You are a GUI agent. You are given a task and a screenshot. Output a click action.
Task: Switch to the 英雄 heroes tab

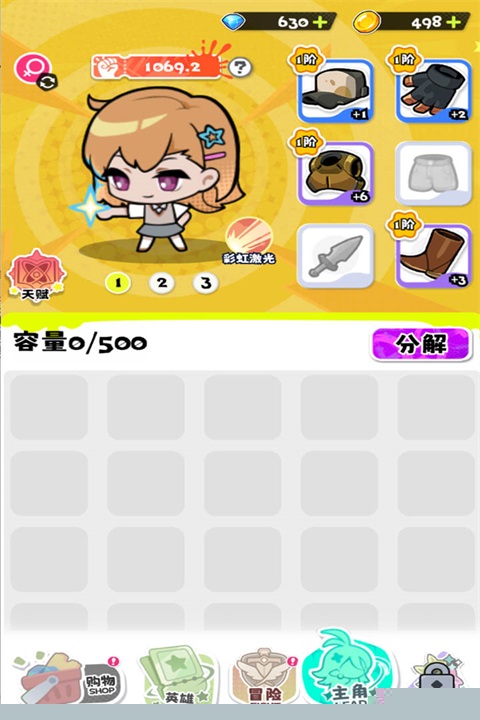[x=178, y=676]
